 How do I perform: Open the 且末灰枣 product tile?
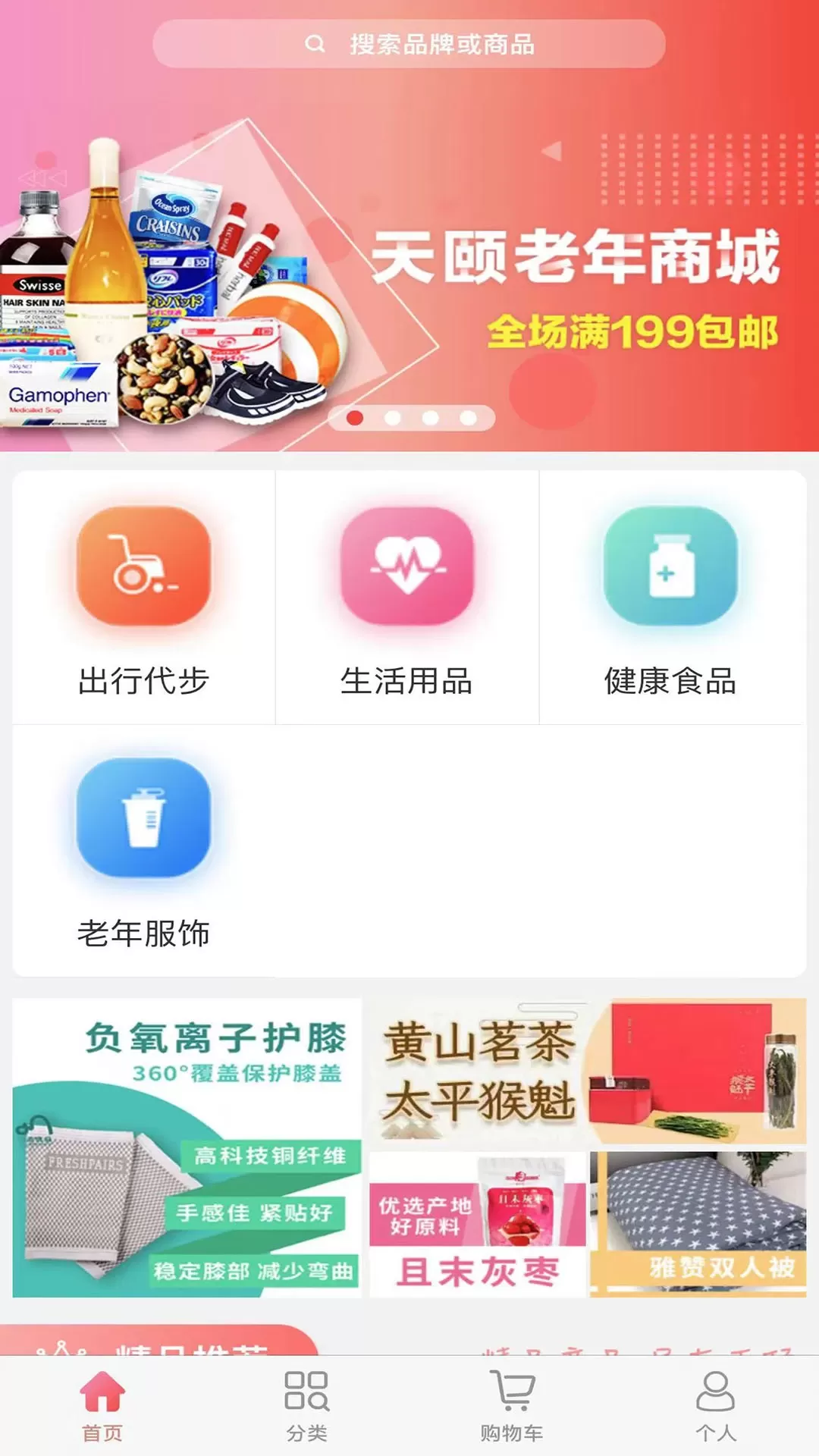coord(477,1224)
